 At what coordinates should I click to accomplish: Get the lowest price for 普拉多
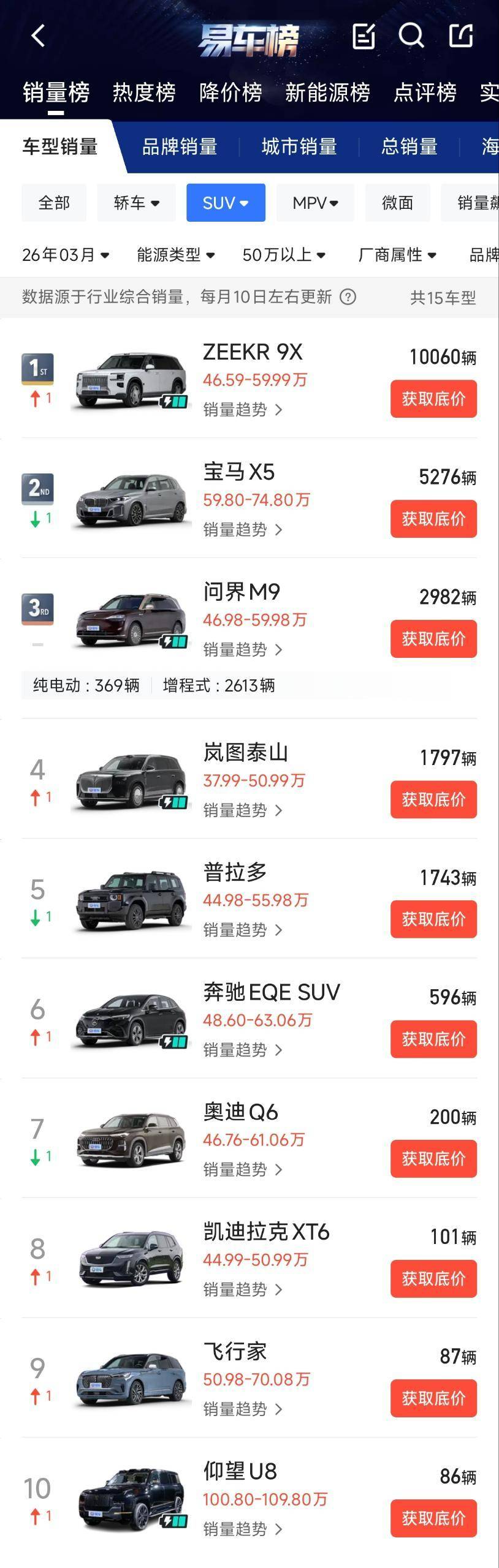(x=433, y=919)
